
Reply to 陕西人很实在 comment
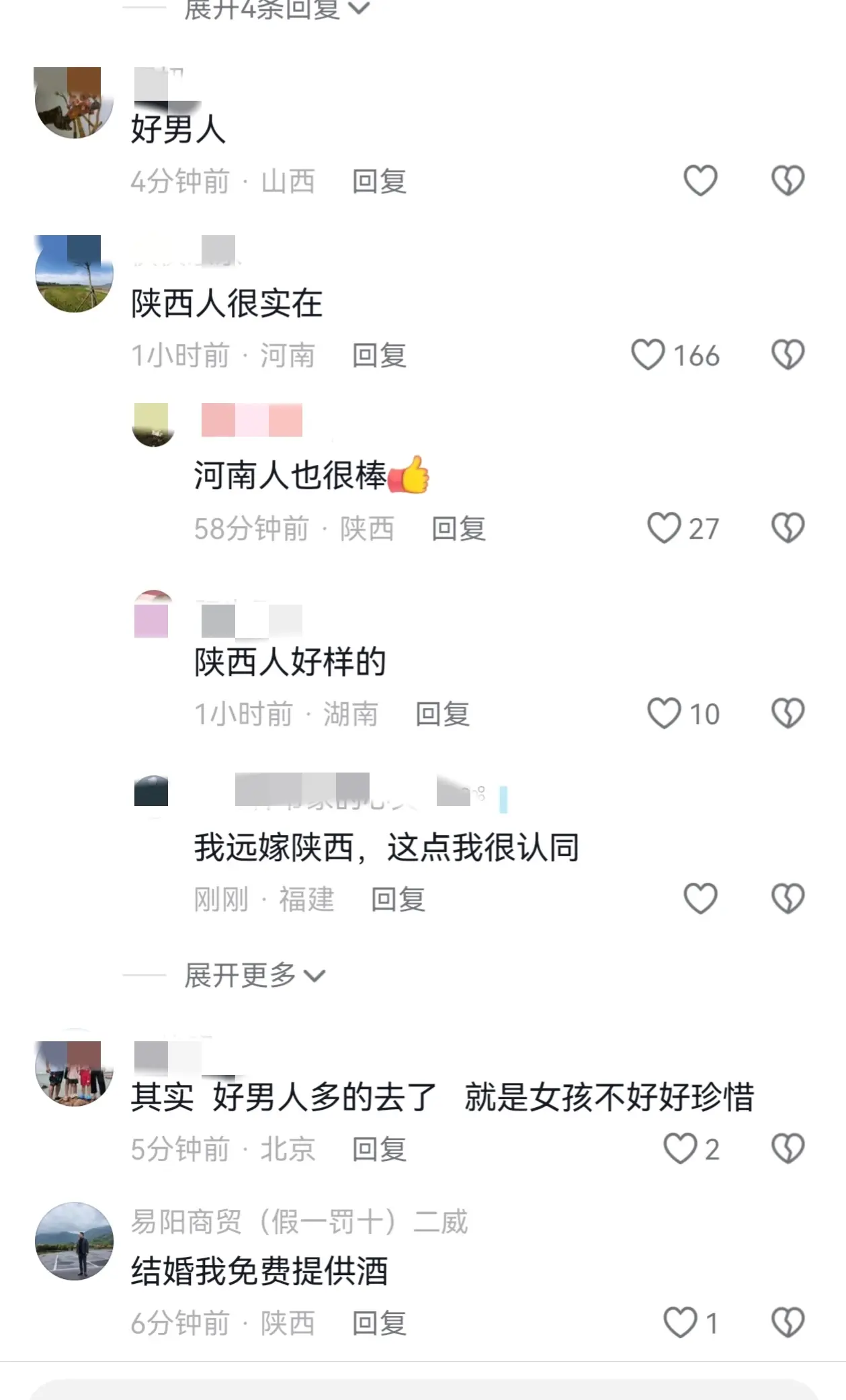(379, 355)
